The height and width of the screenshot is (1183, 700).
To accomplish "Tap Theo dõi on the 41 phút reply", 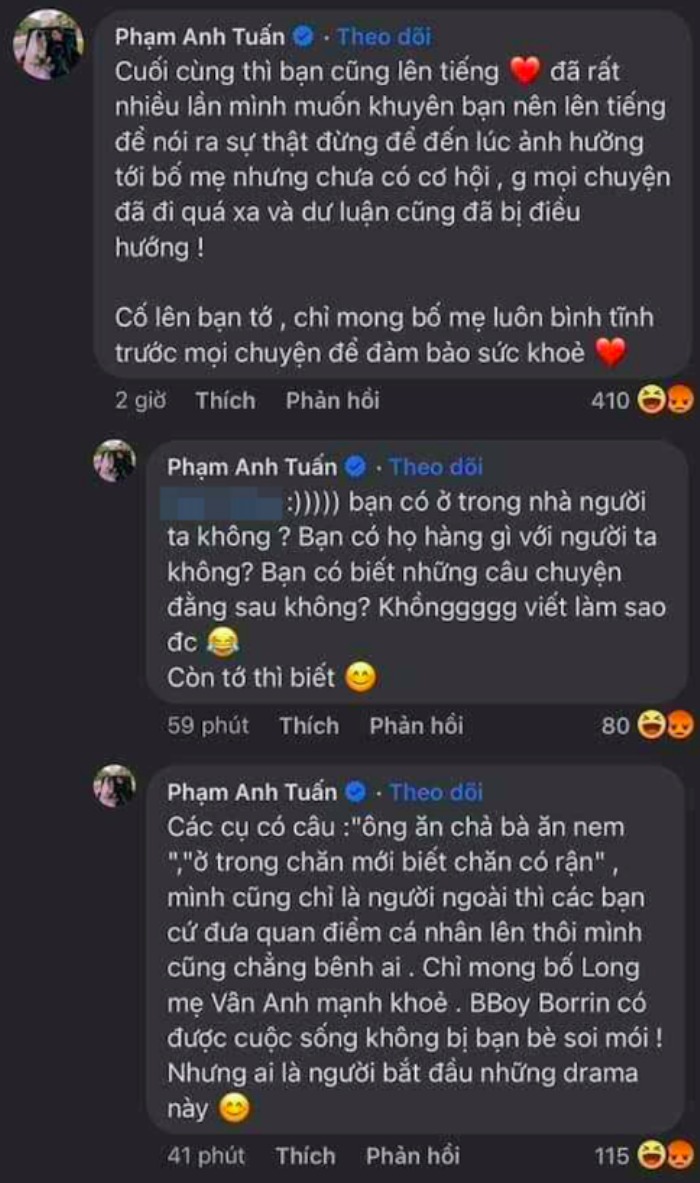I will [x=436, y=792].
